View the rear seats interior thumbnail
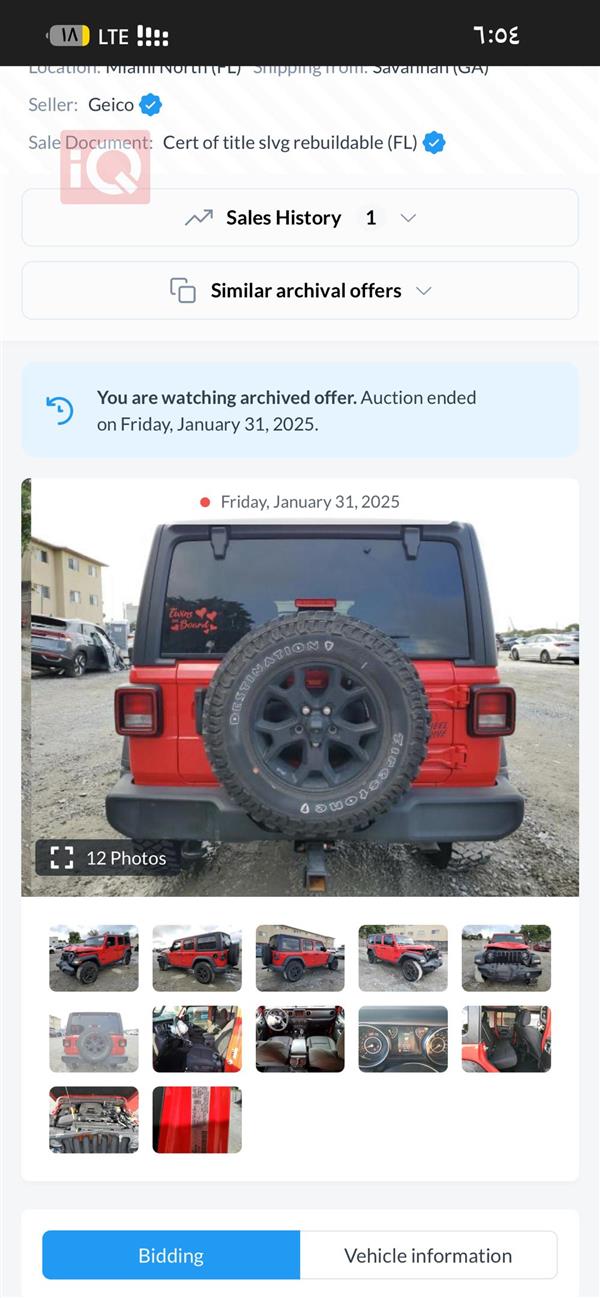The height and width of the screenshot is (1298, 600). (x=506, y=1039)
